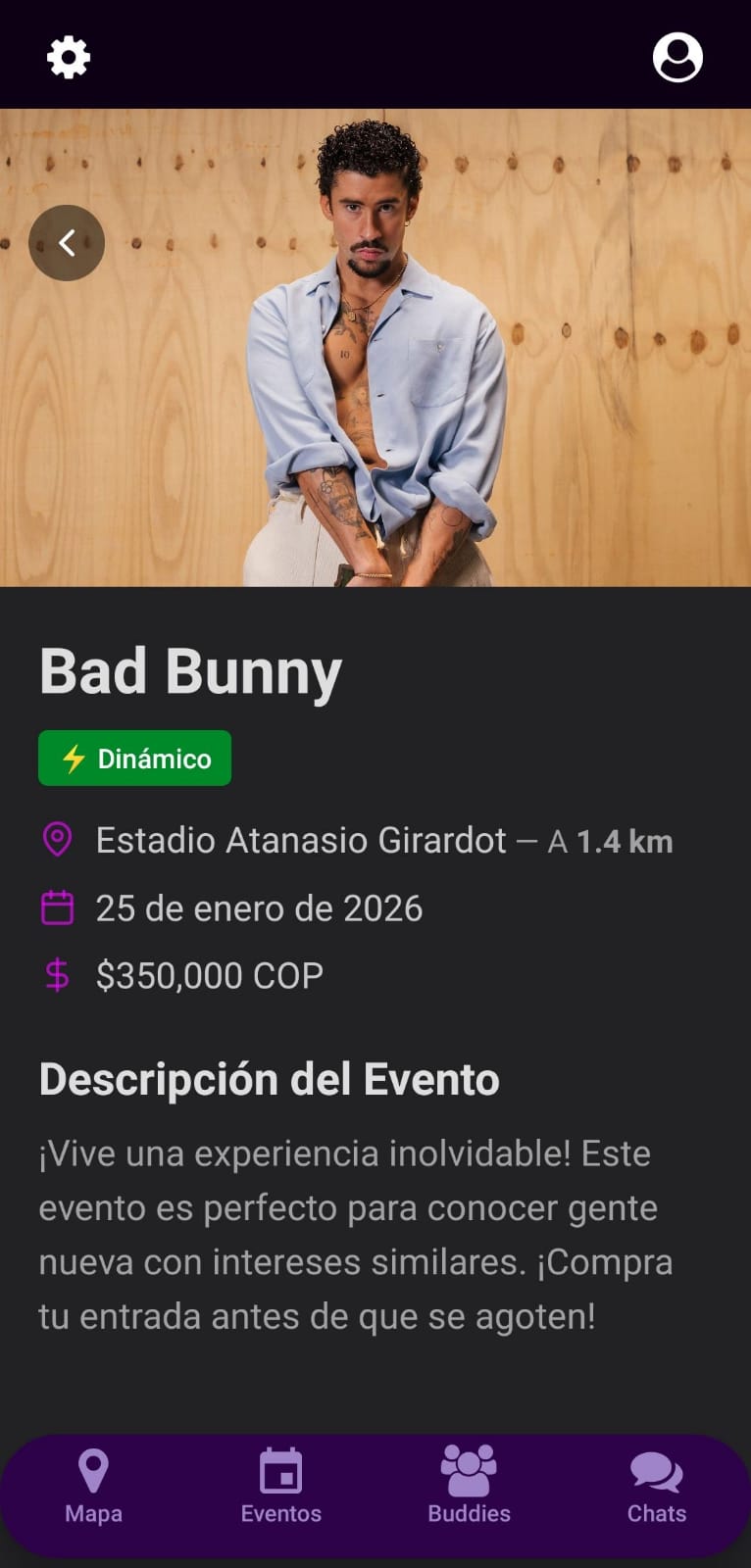This screenshot has width=751, height=1568.
Task: Tap the distance label showing 1.4 km
Action: pyautogui.click(x=625, y=840)
